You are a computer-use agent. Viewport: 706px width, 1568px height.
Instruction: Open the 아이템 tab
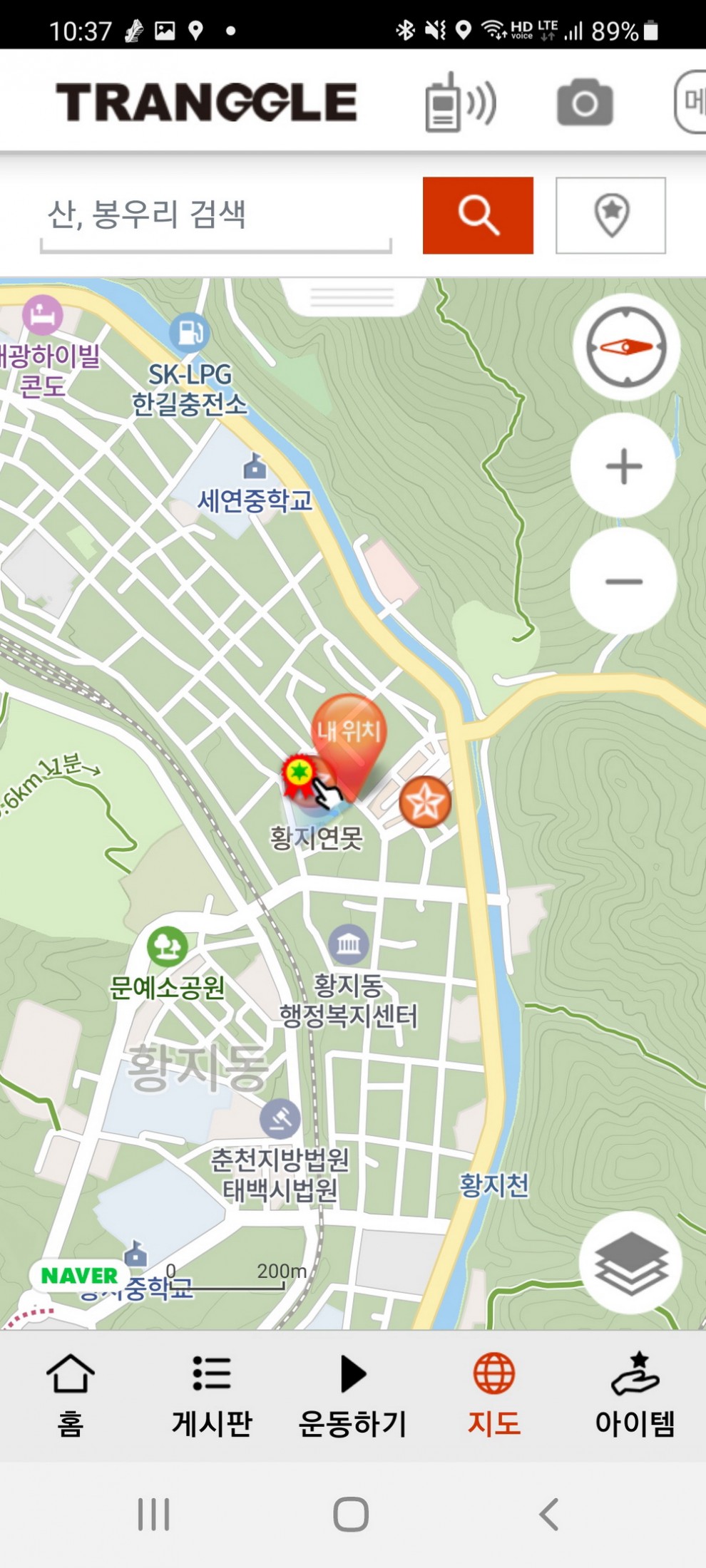(x=635, y=1393)
